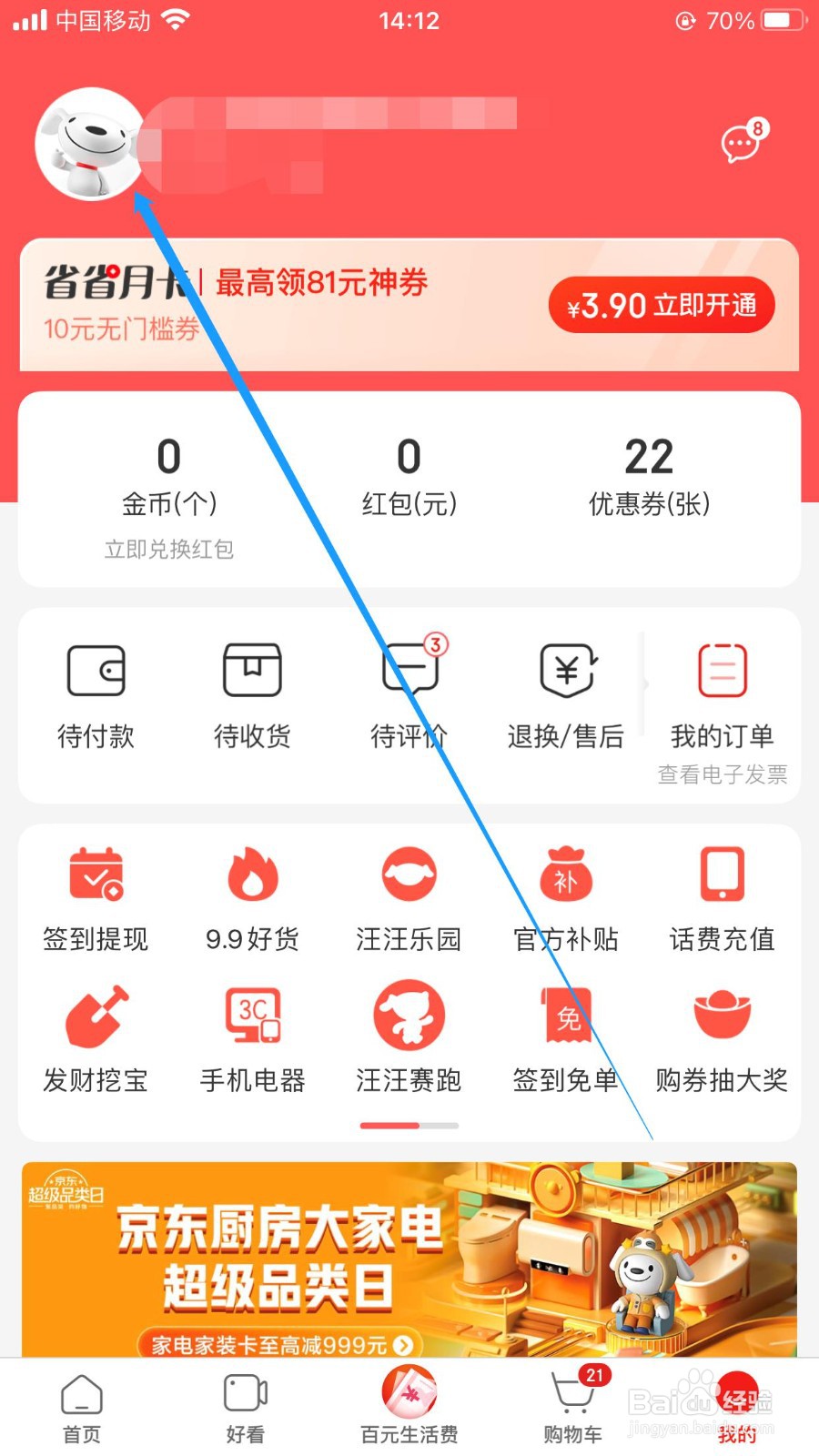Tap 立即兑换红包 to redeem coins
819x1456 pixels.
(168, 550)
